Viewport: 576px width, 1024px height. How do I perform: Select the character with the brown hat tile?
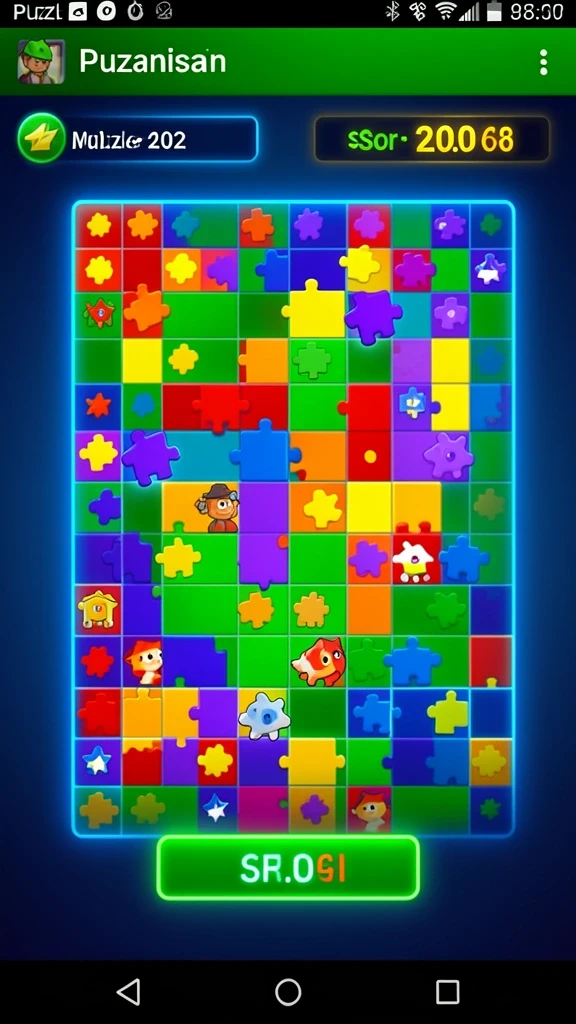tap(217, 507)
